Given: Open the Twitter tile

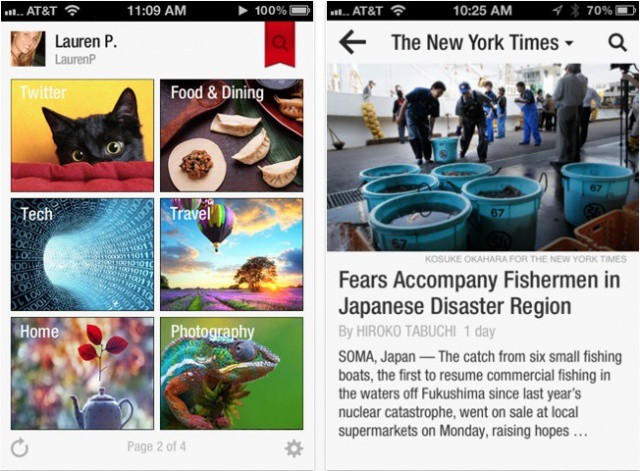Looking at the screenshot, I should point(82,135).
